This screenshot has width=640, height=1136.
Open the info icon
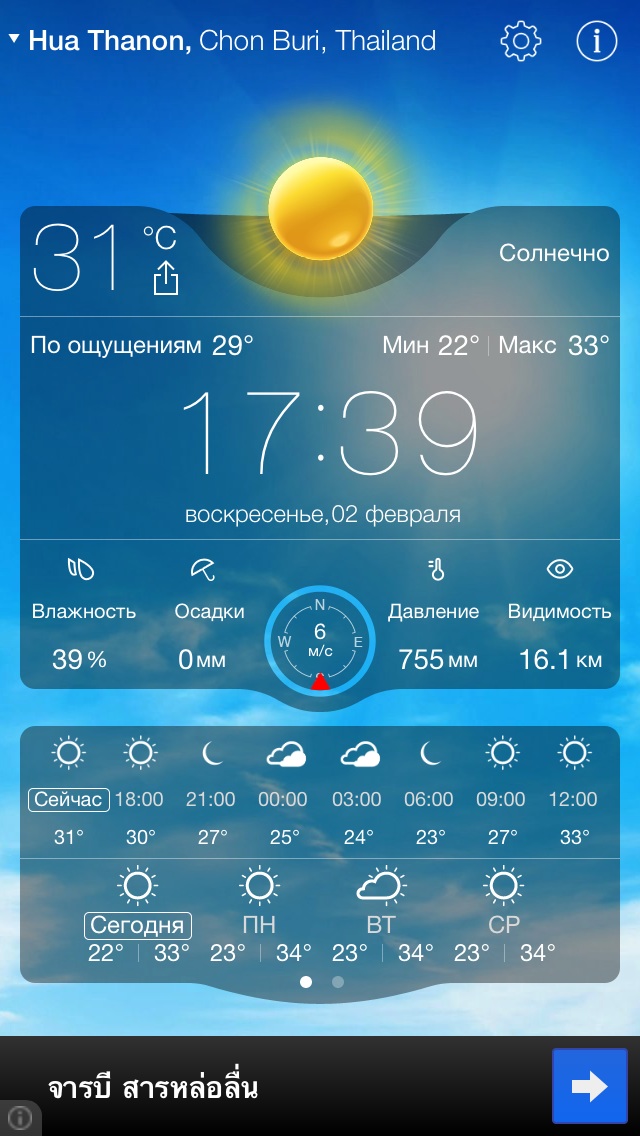pyautogui.click(x=597, y=41)
